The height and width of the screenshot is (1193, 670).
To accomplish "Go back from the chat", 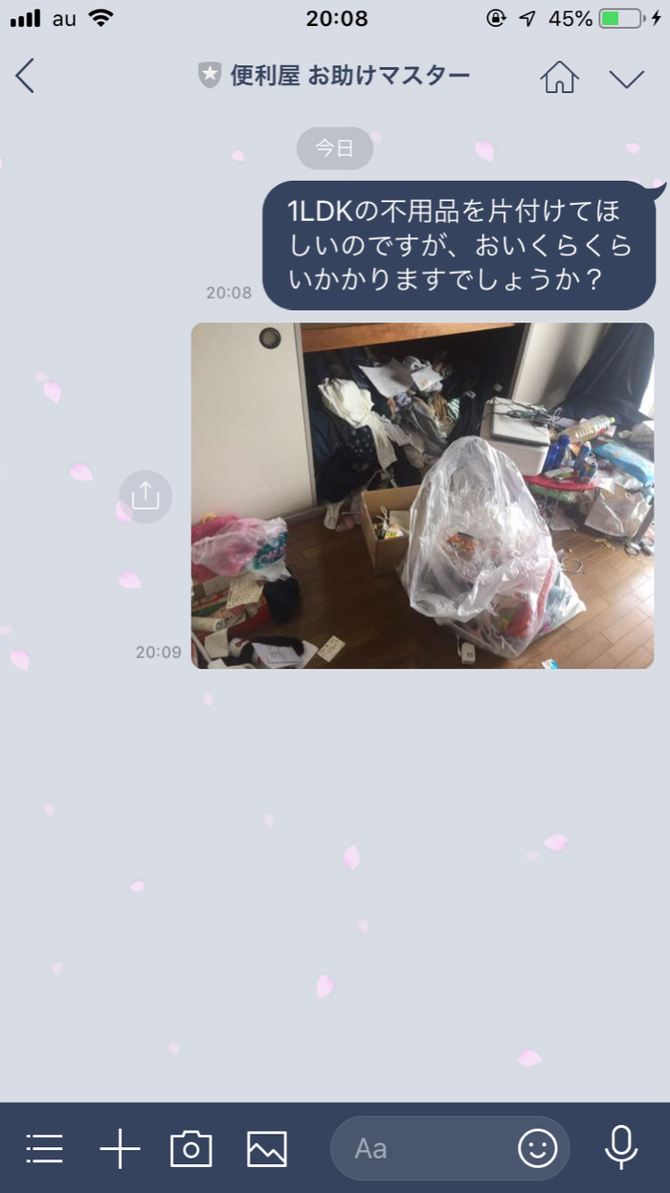I will point(26,76).
